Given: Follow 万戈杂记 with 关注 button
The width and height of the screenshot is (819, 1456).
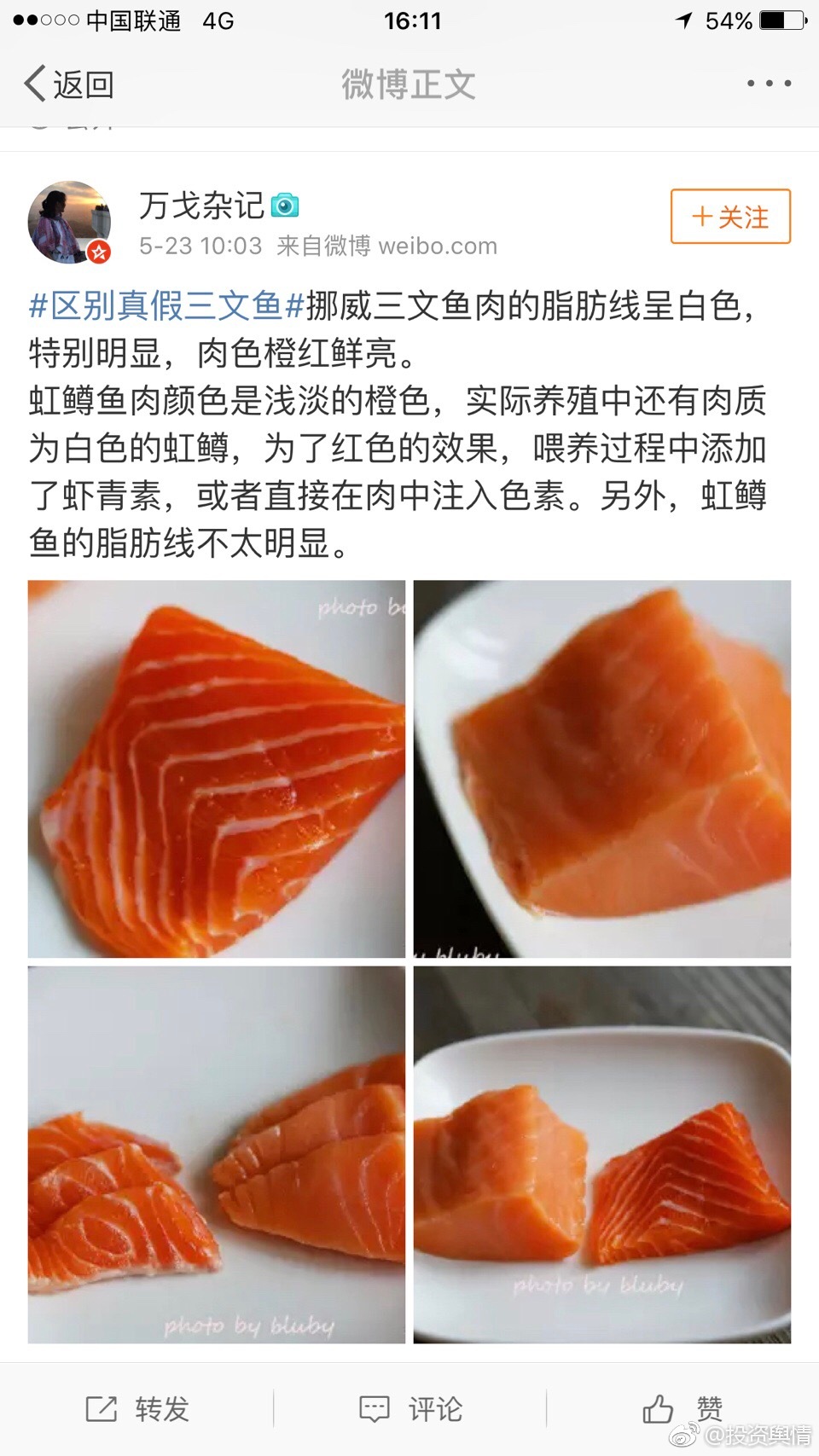Looking at the screenshot, I should coord(730,217).
